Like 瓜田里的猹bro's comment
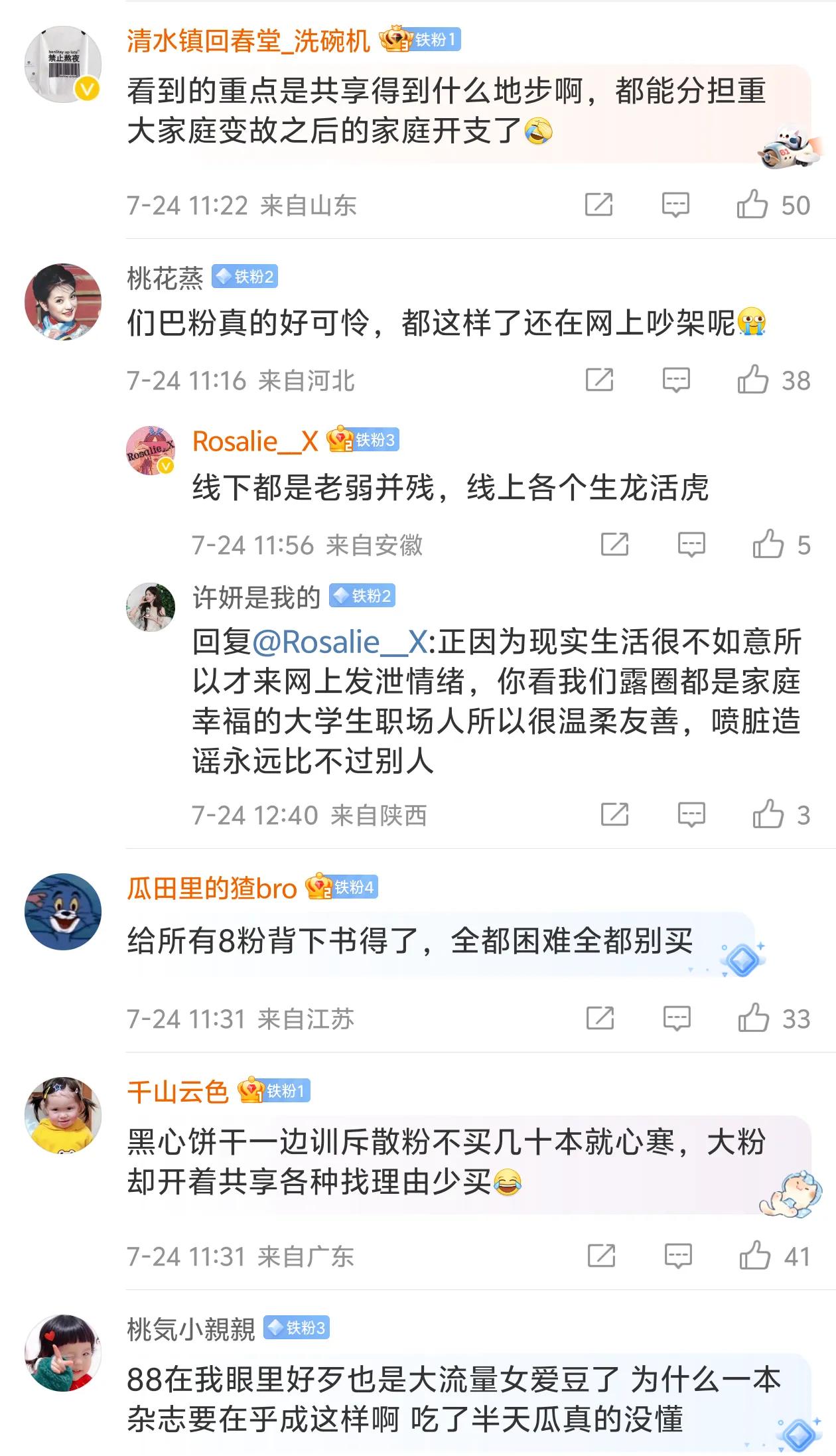 754,1017
